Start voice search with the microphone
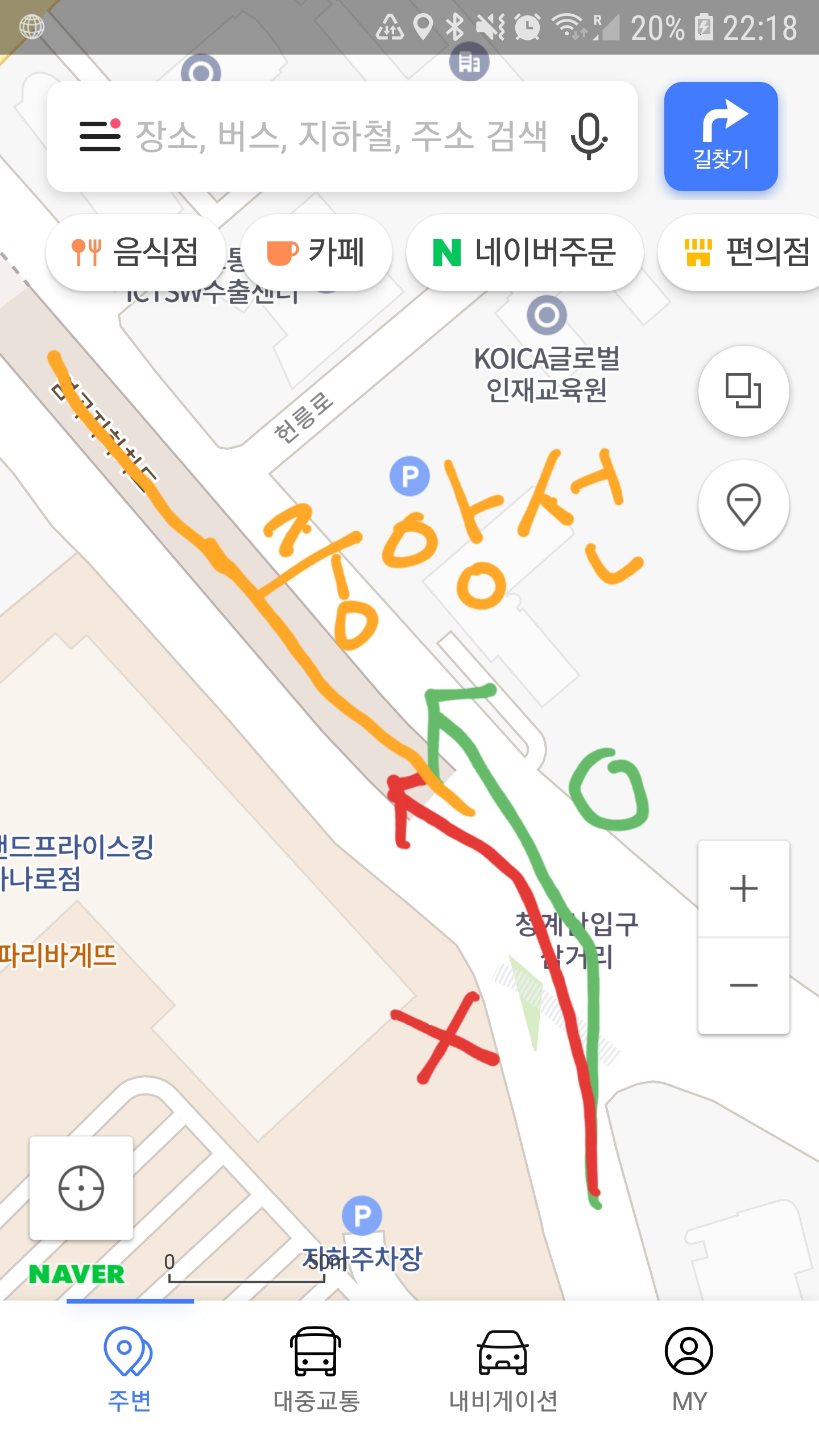Viewport: 819px width, 1456px height. coord(589,136)
